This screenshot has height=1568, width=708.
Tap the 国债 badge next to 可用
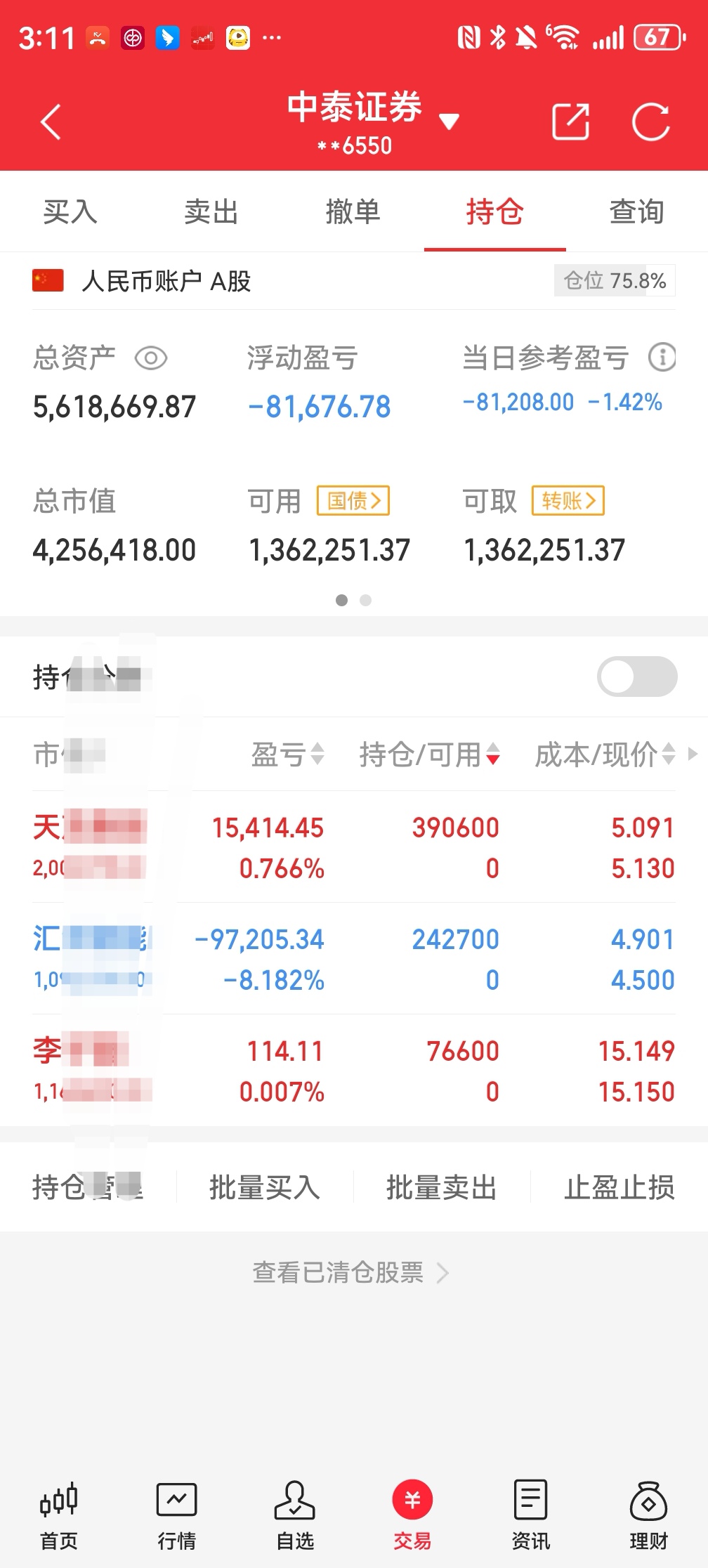coord(353,500)
